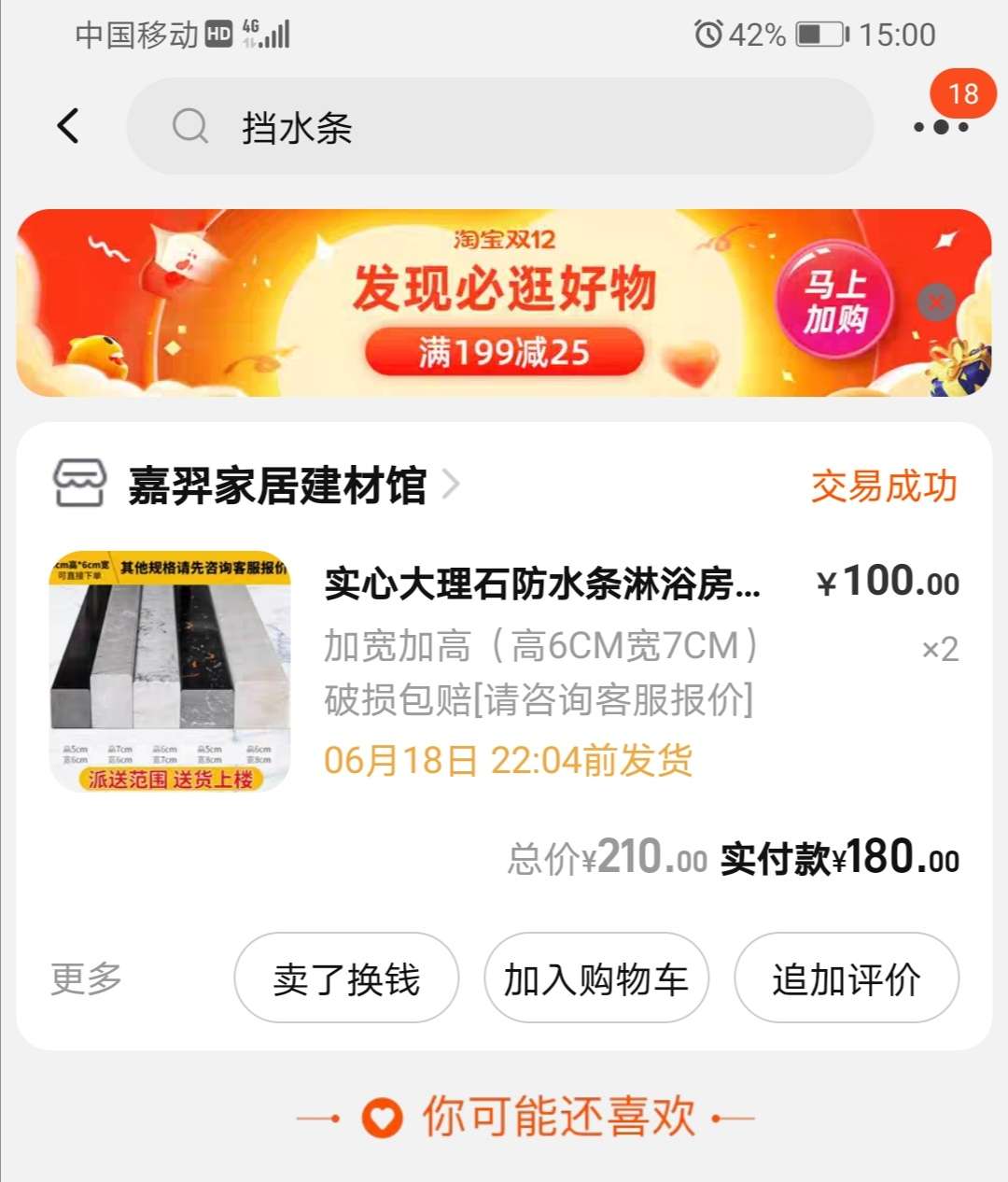Tap 更多 for more order options

pos(86,978)
